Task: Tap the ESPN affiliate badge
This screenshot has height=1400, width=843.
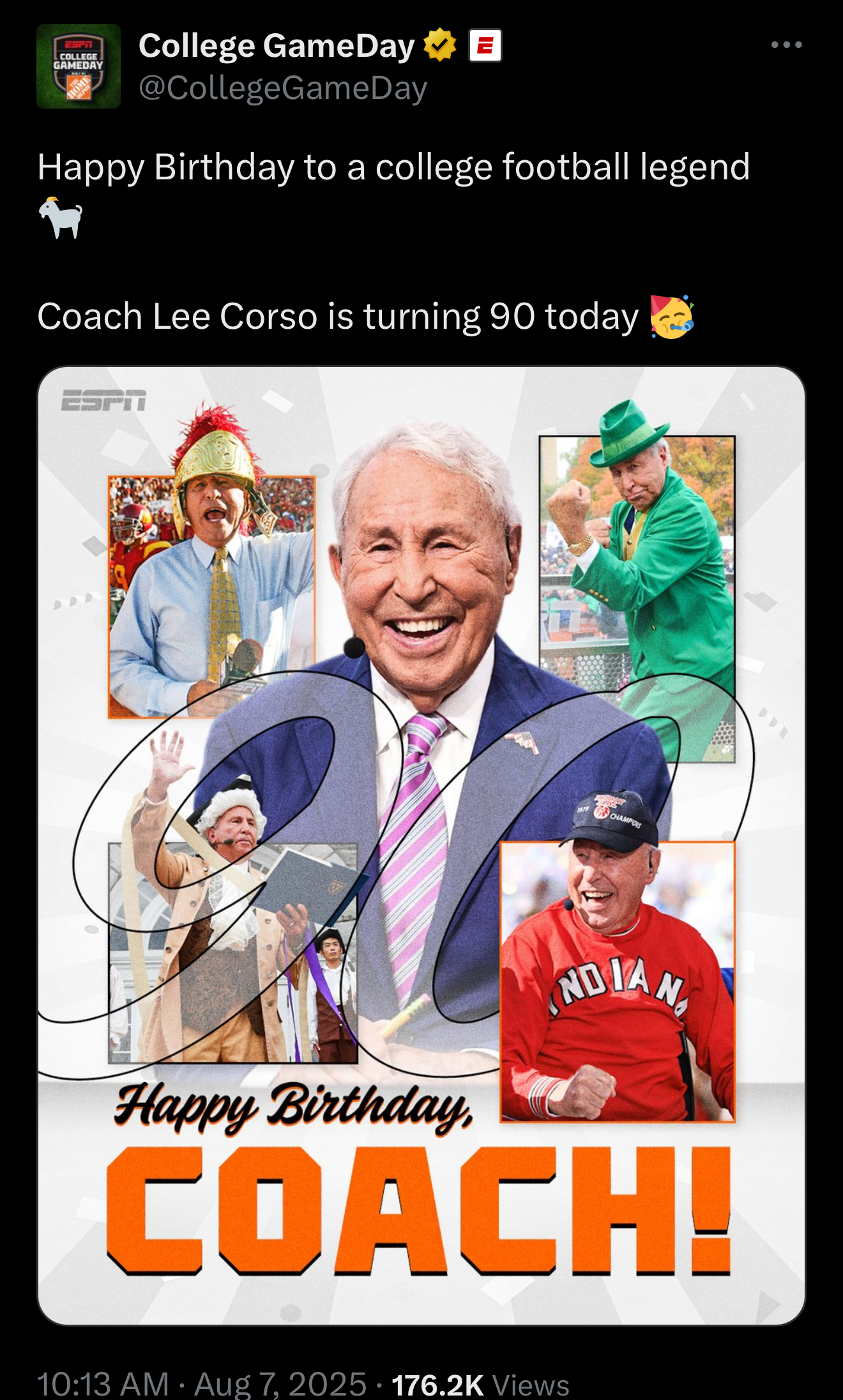Action: 485,46
